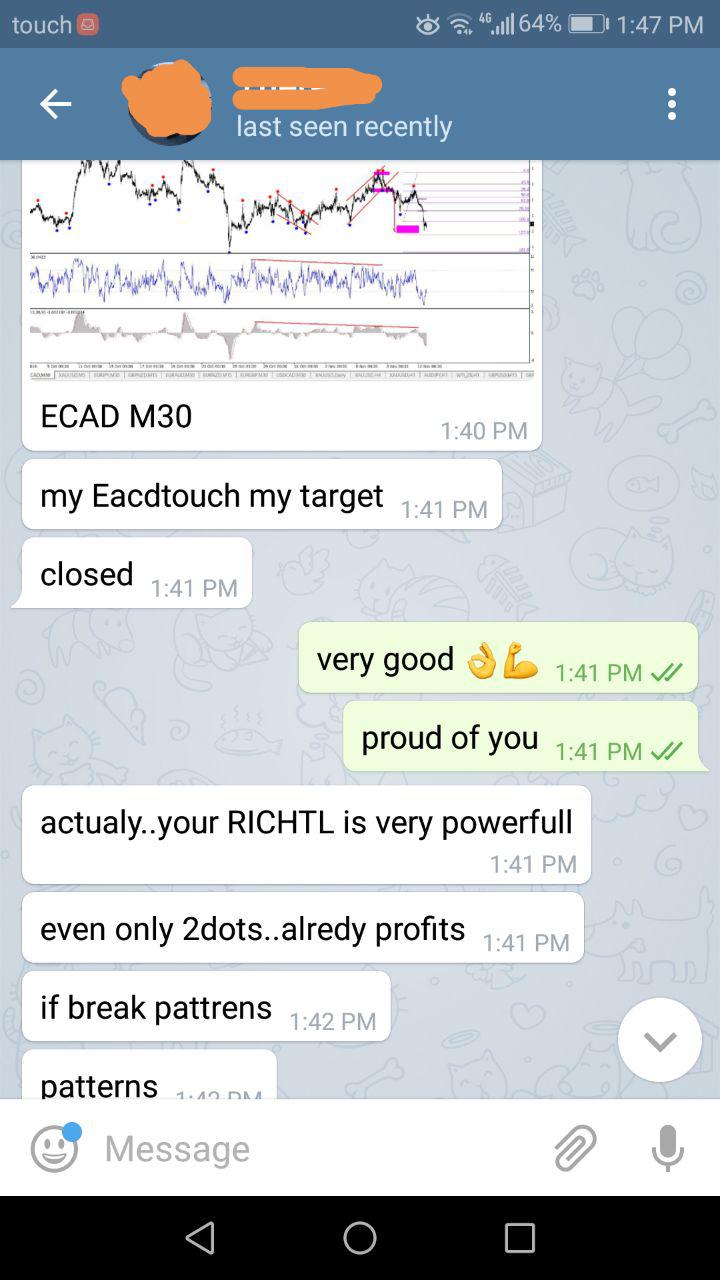Jump to latest messages with down arrow
This screenshot has height=1280, width=720.
[660, 1040]
